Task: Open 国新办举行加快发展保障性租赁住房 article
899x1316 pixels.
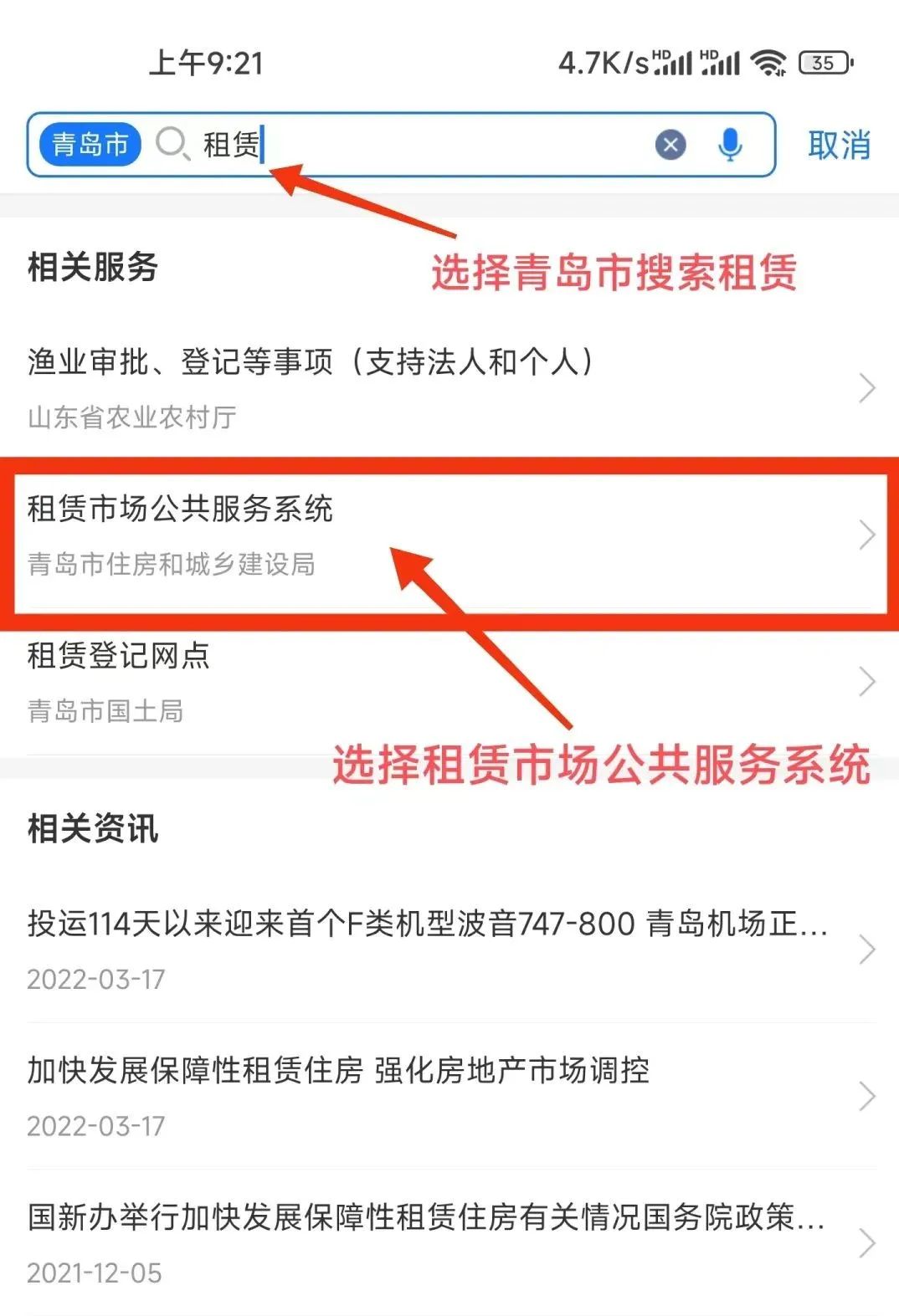Action: [x=427, y=1242]
